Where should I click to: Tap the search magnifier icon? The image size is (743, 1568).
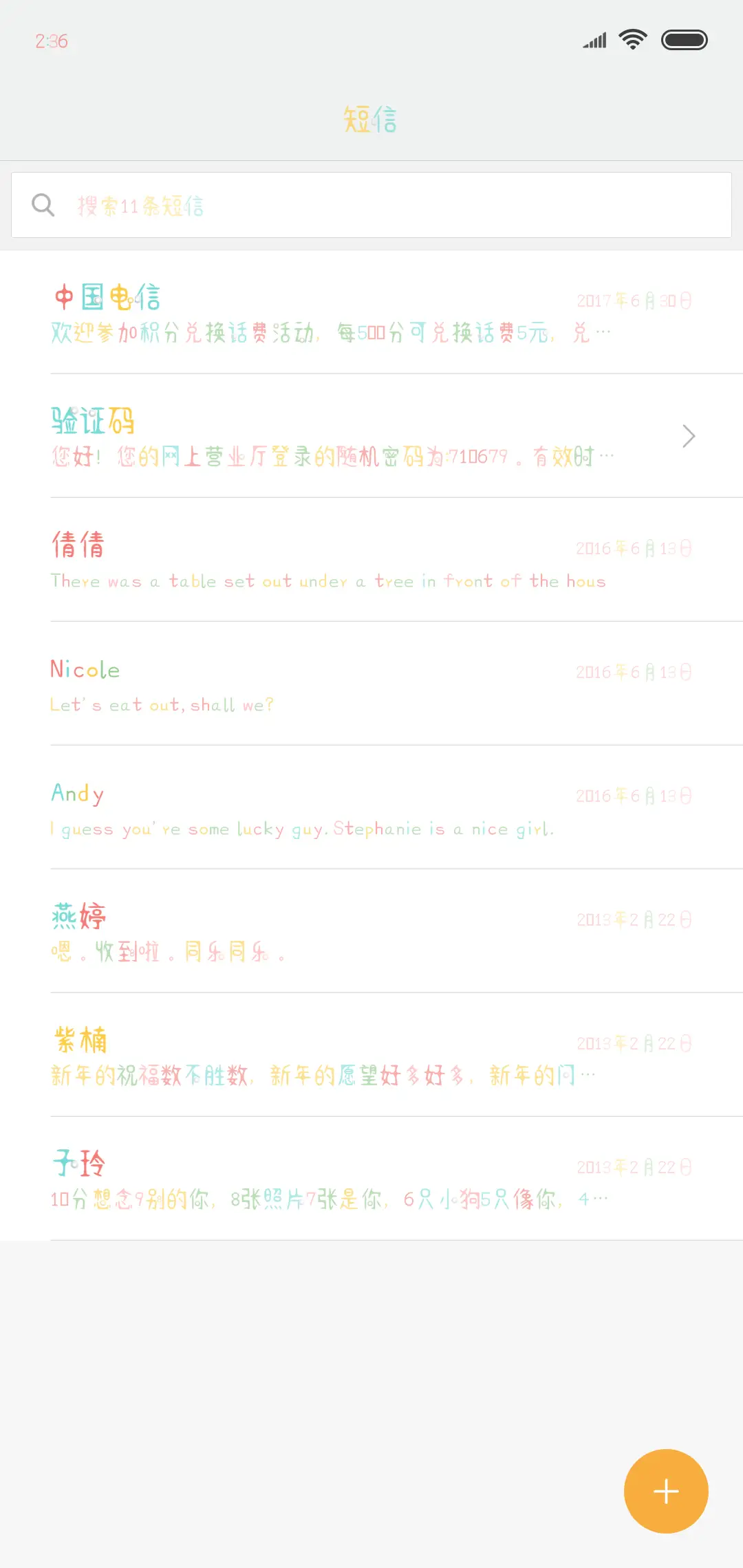43,204
